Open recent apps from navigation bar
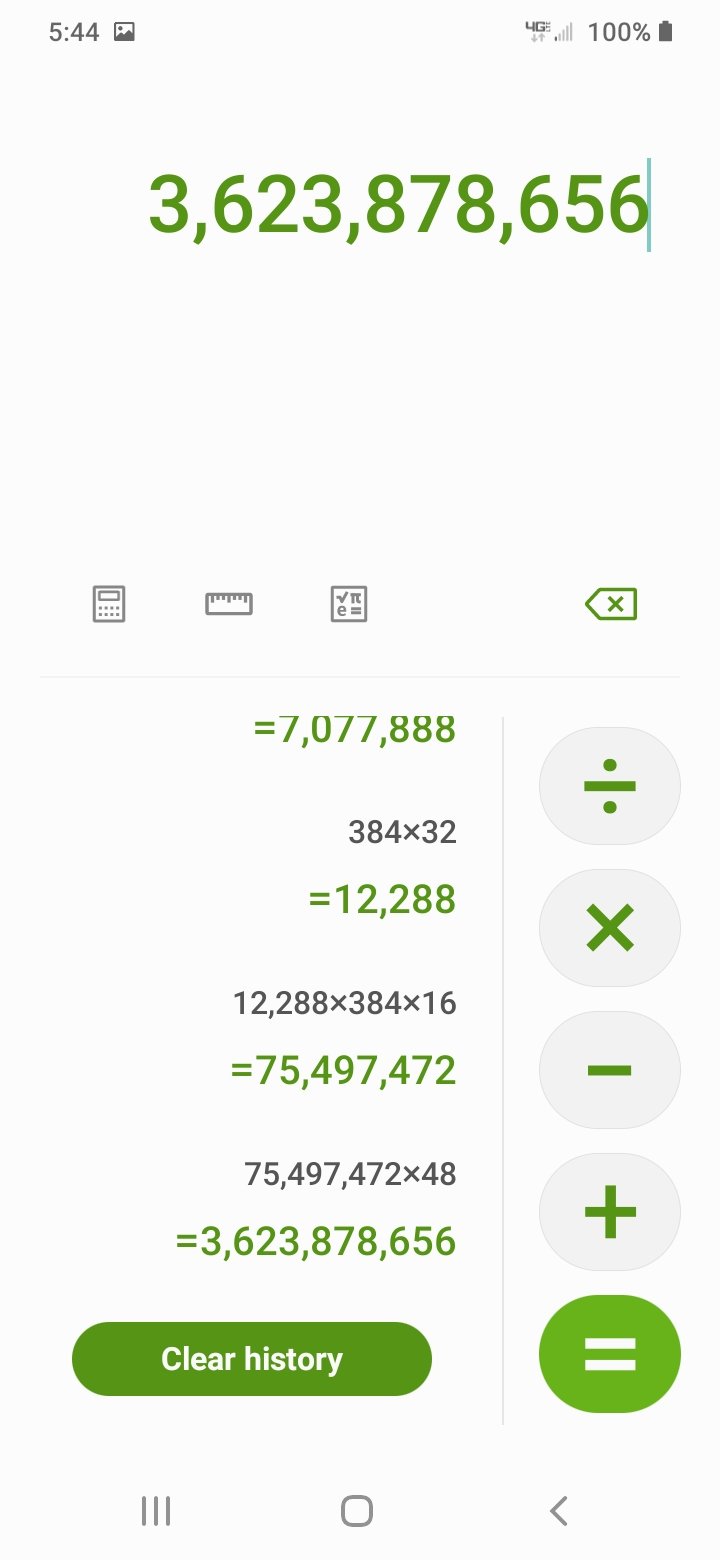The height and width of the screenshot is (1560, 720). 156,1511
